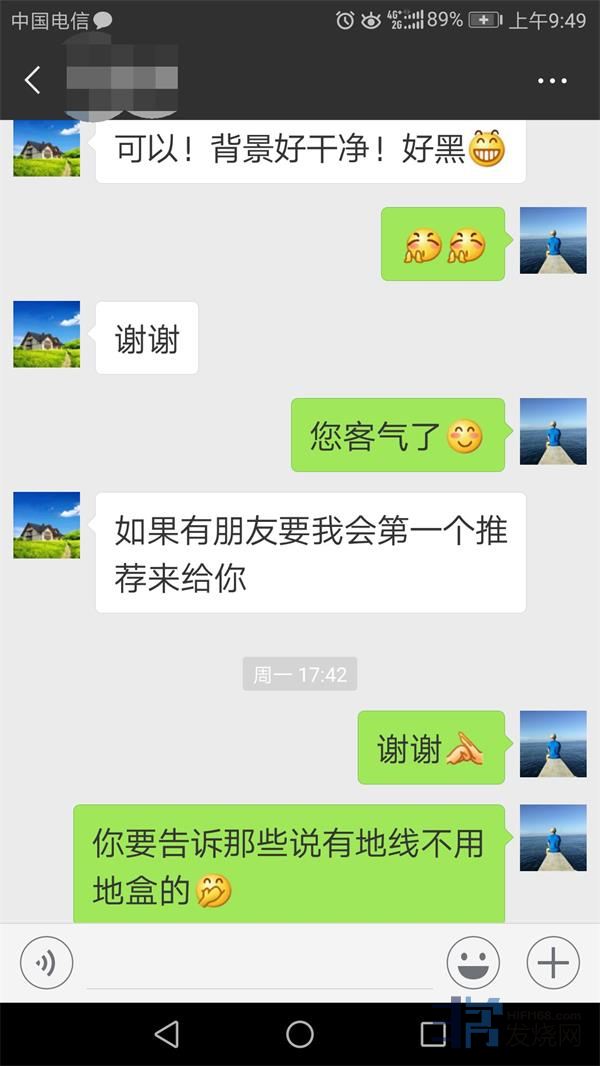Screen dimensions: 600x1066
Task: Tap the system home button
Action: click(x=300, y=1034)
